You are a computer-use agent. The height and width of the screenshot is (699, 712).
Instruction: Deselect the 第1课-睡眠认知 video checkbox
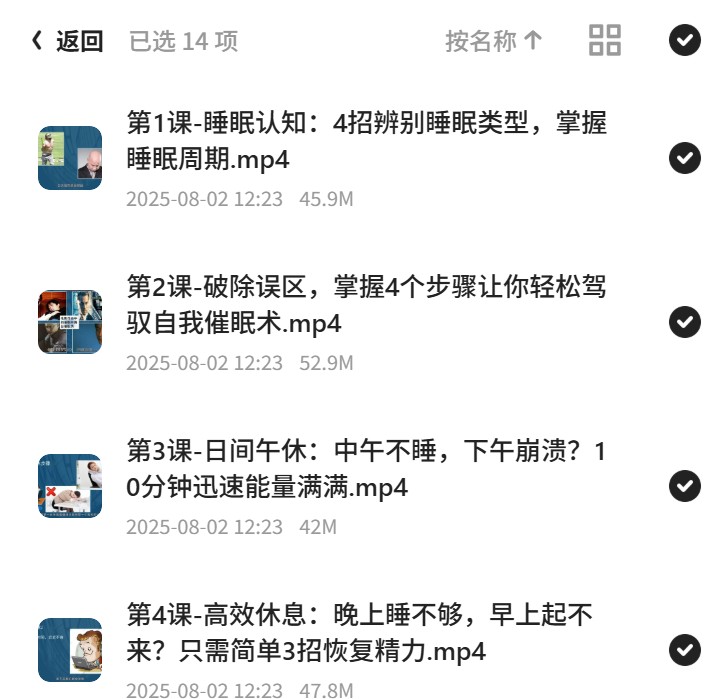coord(684,158)
